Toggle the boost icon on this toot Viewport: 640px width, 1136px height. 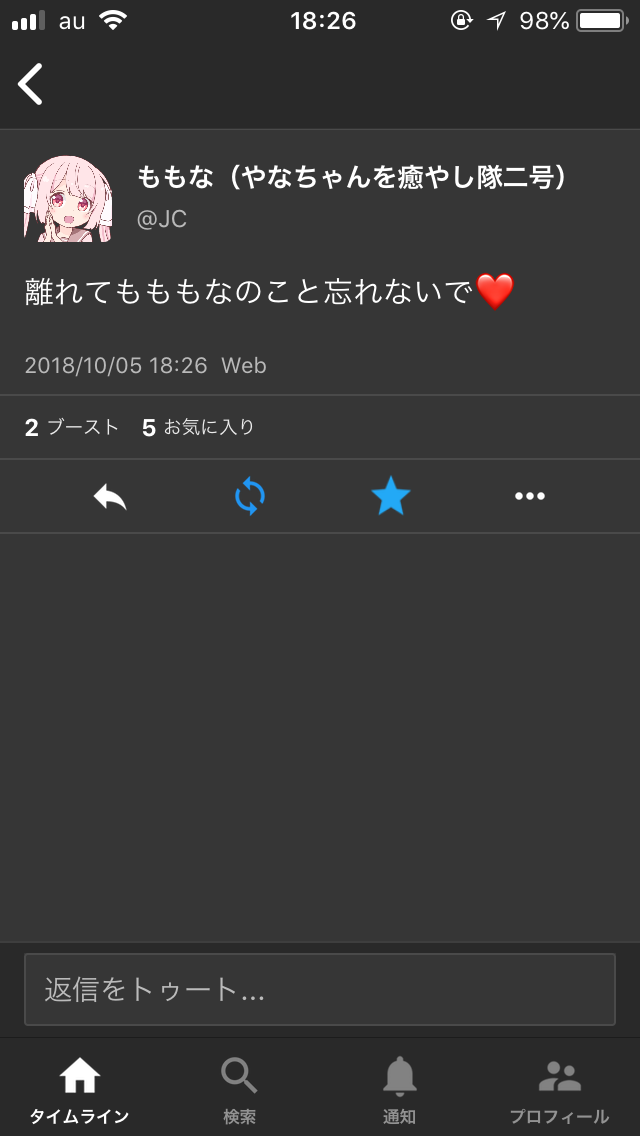(250, 496)
